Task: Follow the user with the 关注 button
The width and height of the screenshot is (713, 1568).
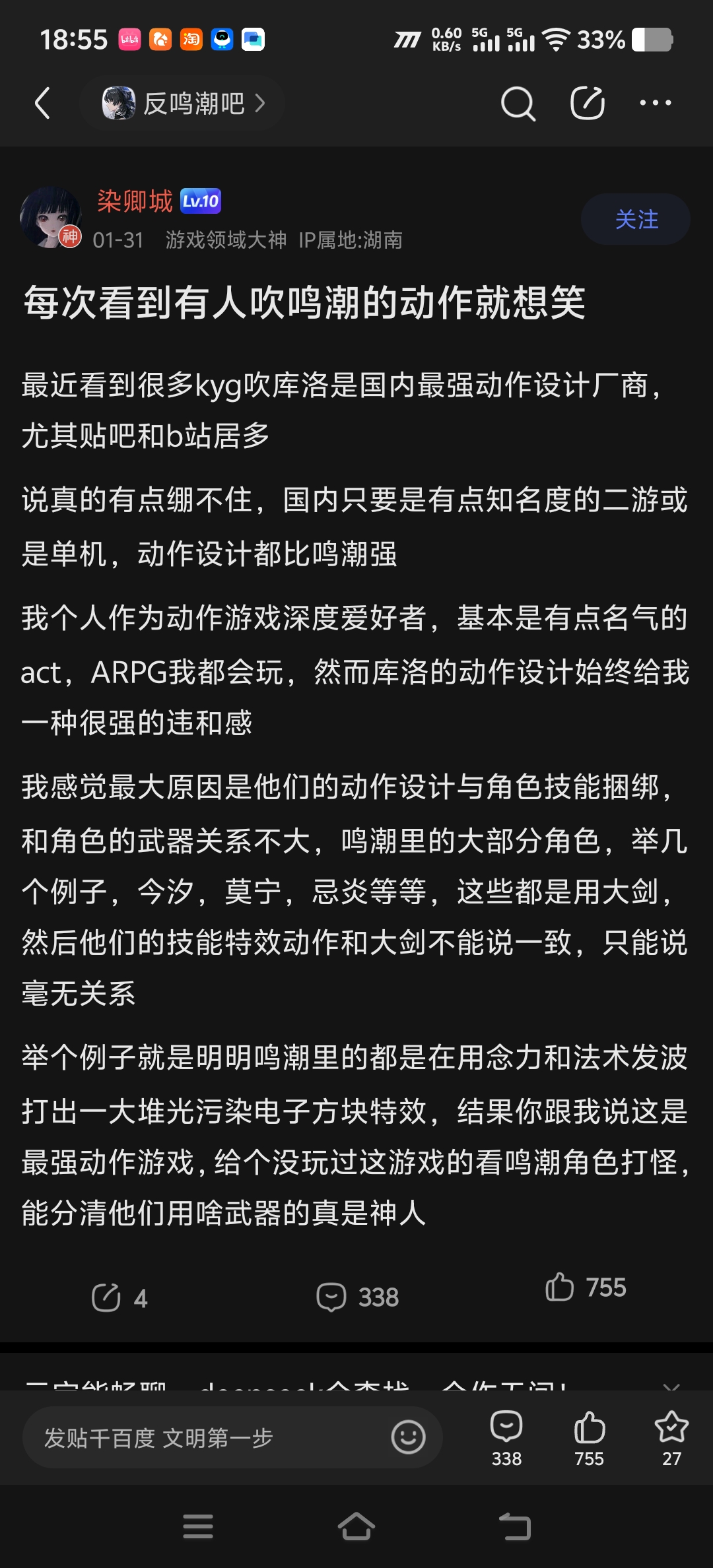Action: click(x=636, y=219)
